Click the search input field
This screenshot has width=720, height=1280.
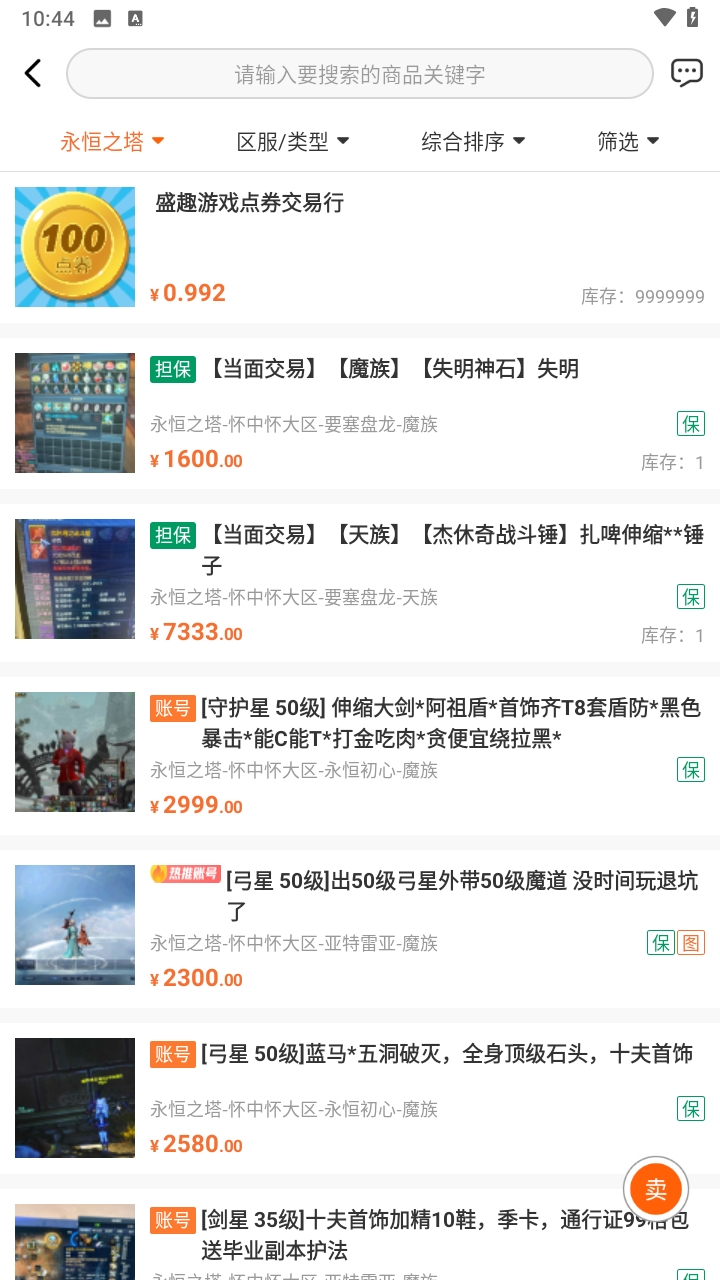pyautogui.click(x=360, y=73)
